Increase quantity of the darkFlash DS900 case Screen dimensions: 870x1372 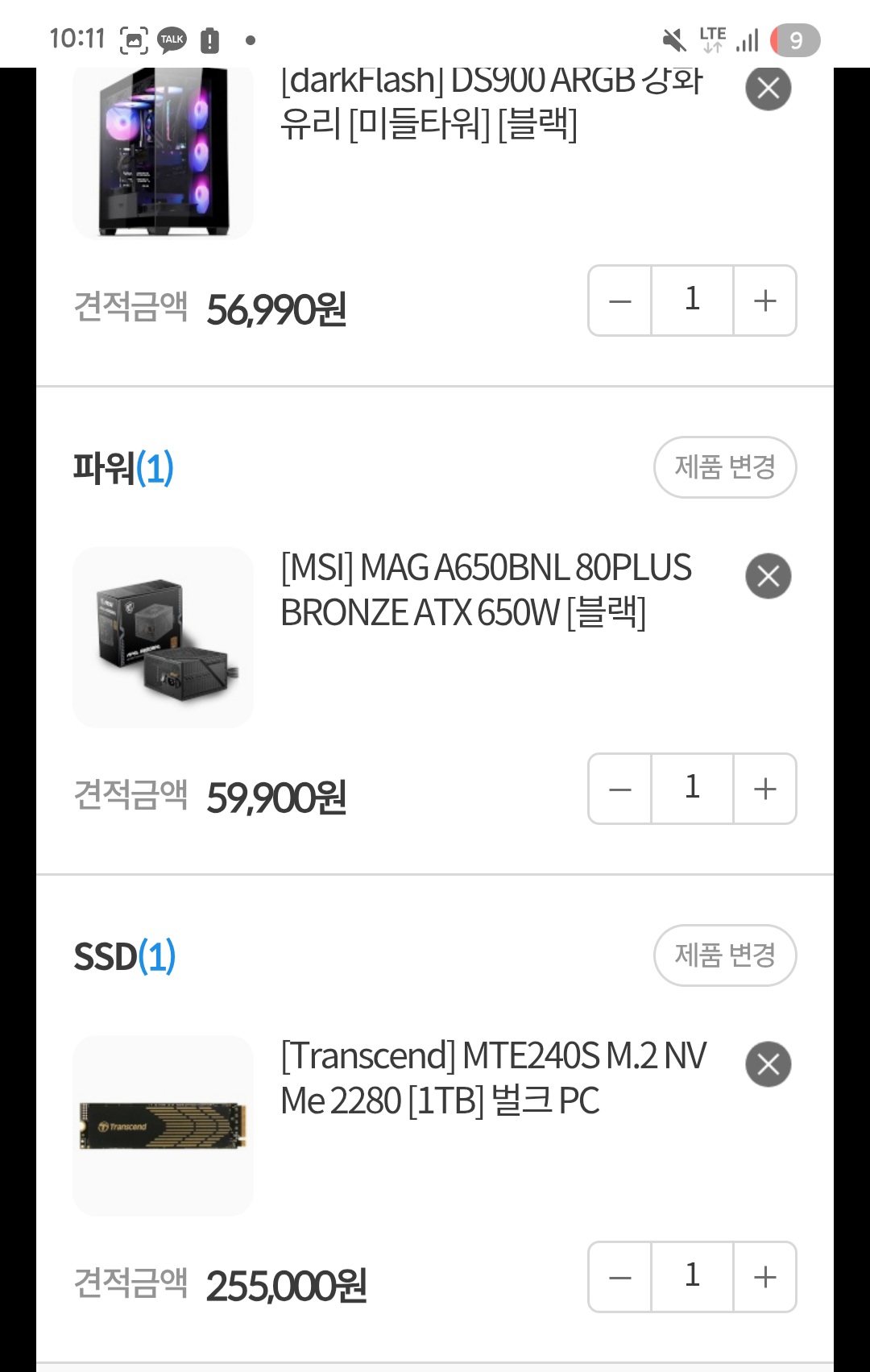point(764,301)
